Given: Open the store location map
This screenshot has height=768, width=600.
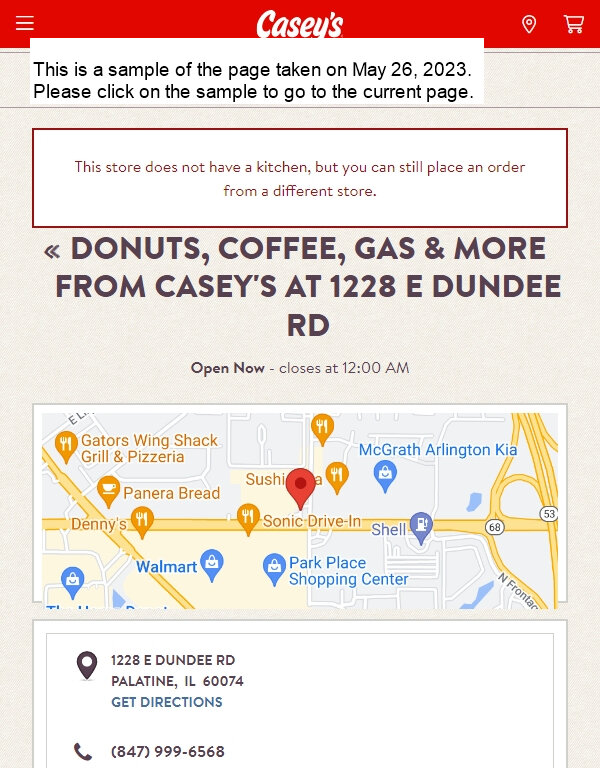Looking at the screenshot, I should 300,510.
